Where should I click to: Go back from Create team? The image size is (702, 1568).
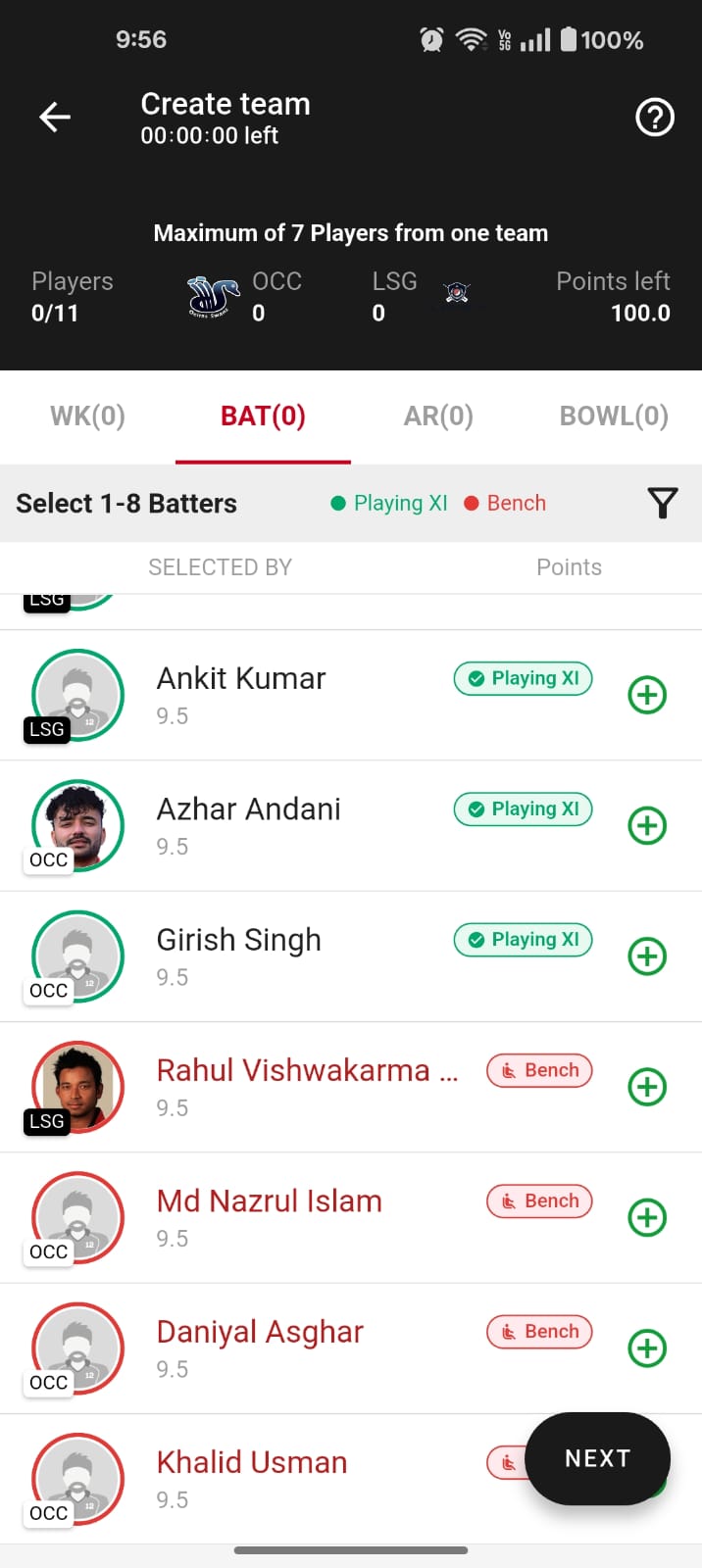(55, 118)
